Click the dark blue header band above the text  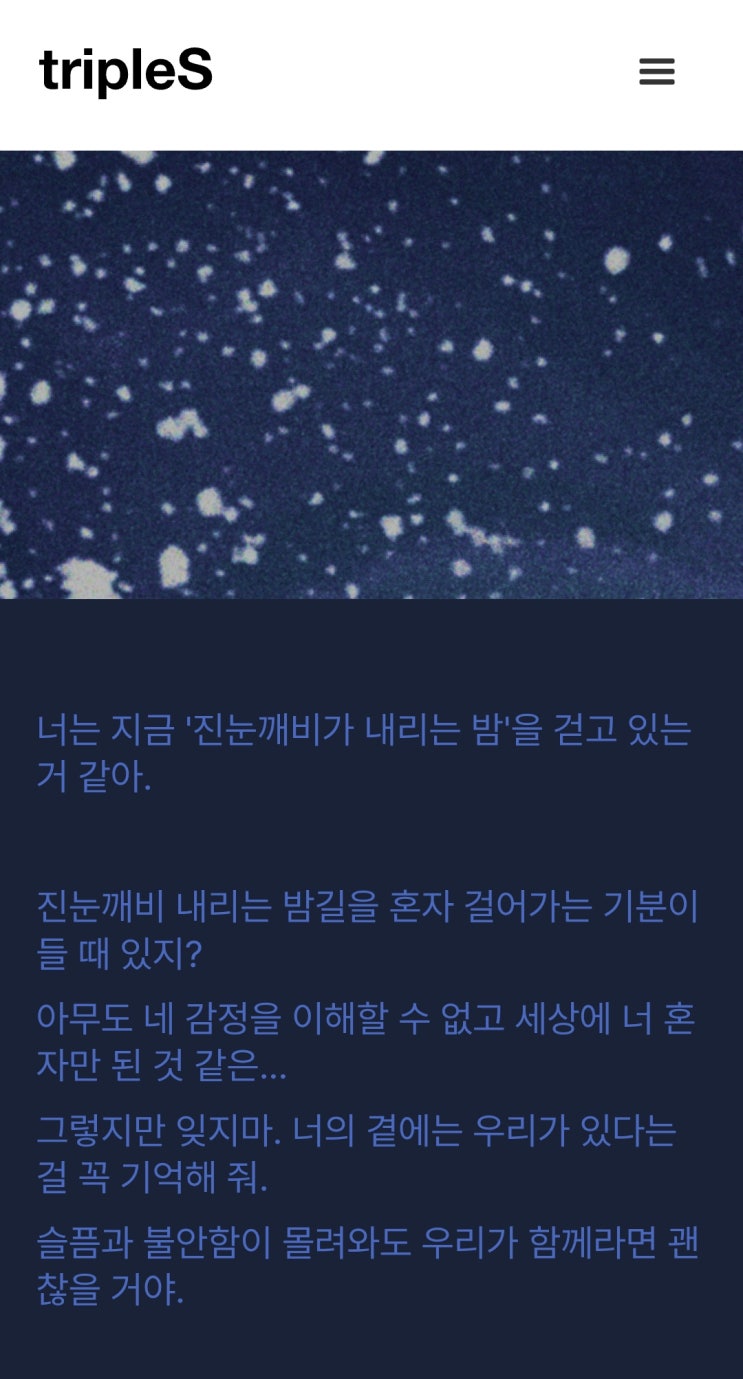click(x=371, y=650)
